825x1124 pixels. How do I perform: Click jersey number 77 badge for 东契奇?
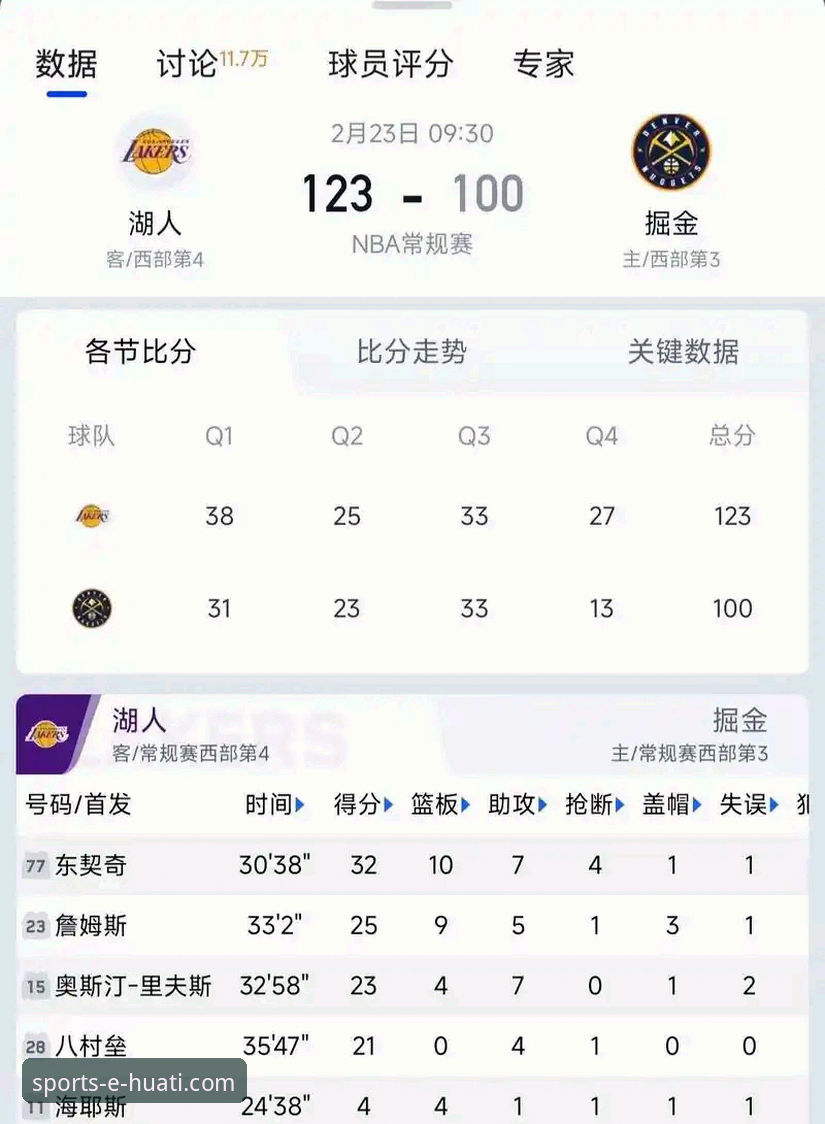coord(35,866)
